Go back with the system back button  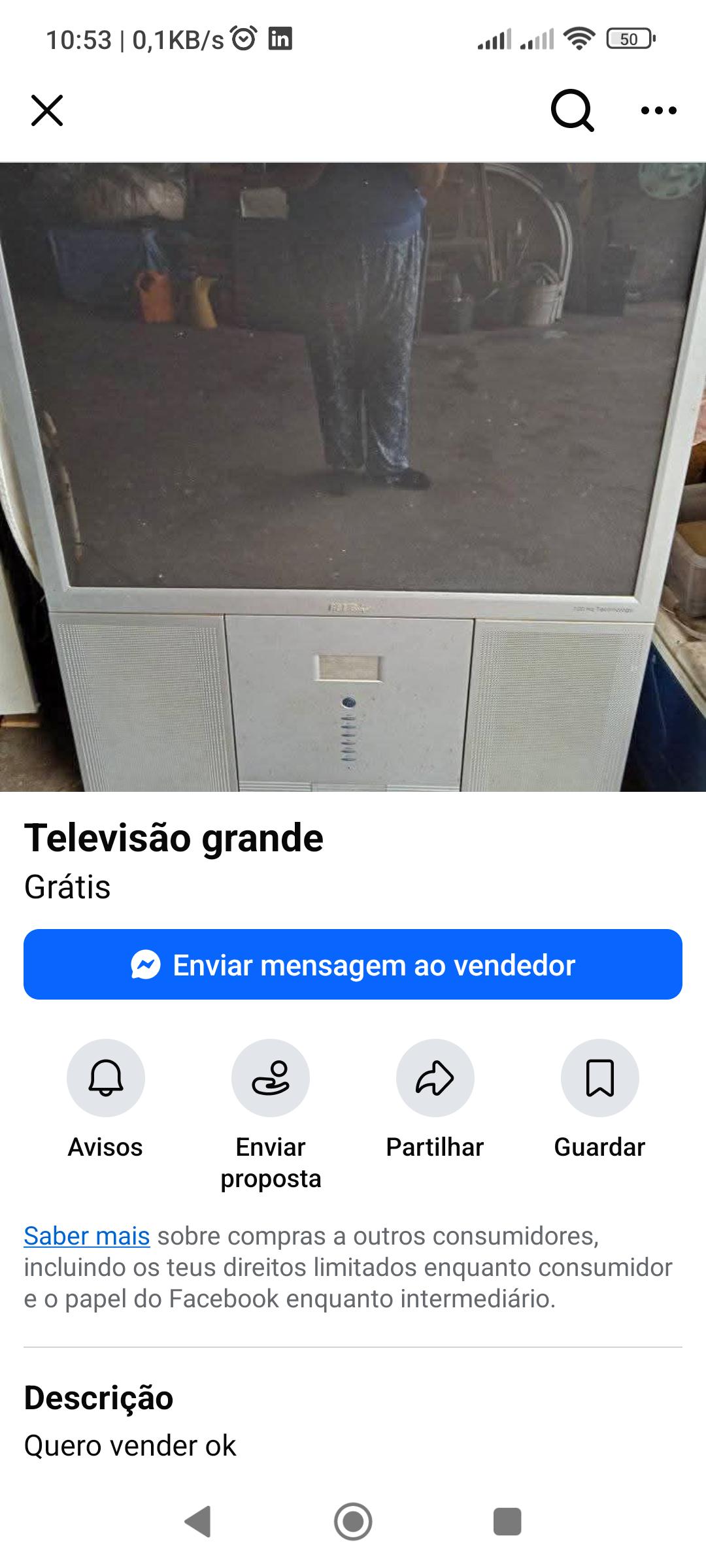[x=197, y=1522]
